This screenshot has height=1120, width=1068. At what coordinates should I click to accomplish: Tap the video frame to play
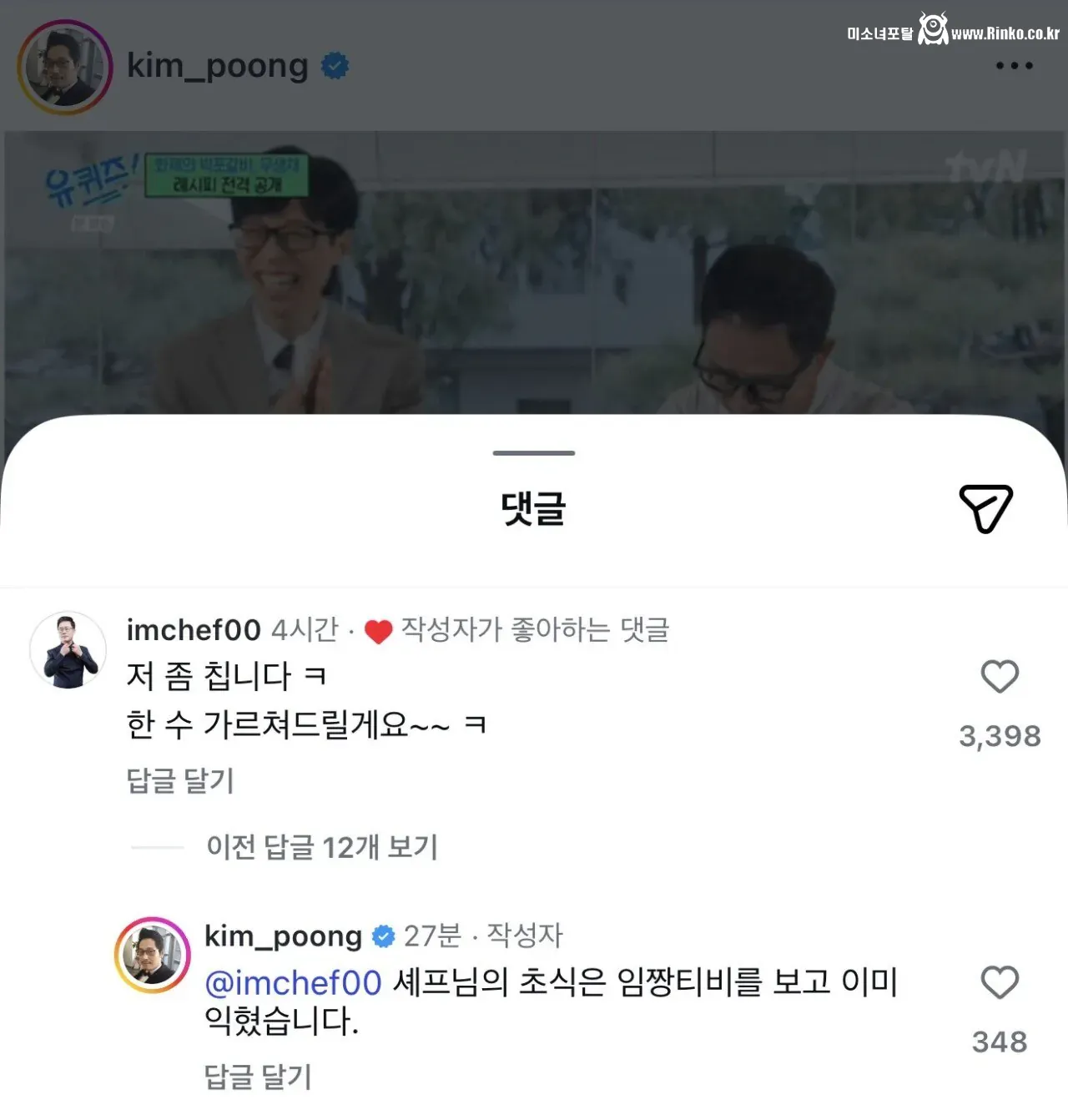tap(534, 275)
